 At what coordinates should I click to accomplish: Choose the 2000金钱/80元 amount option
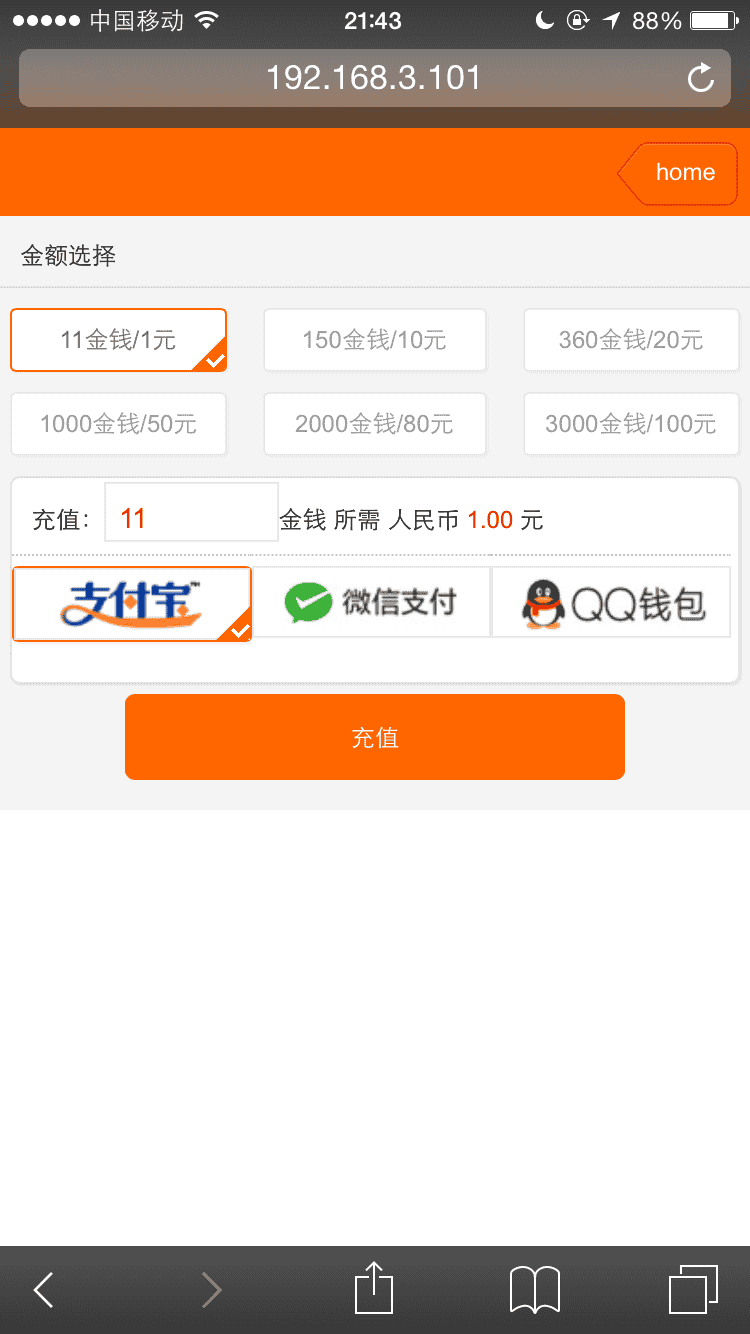click(374, 424)
